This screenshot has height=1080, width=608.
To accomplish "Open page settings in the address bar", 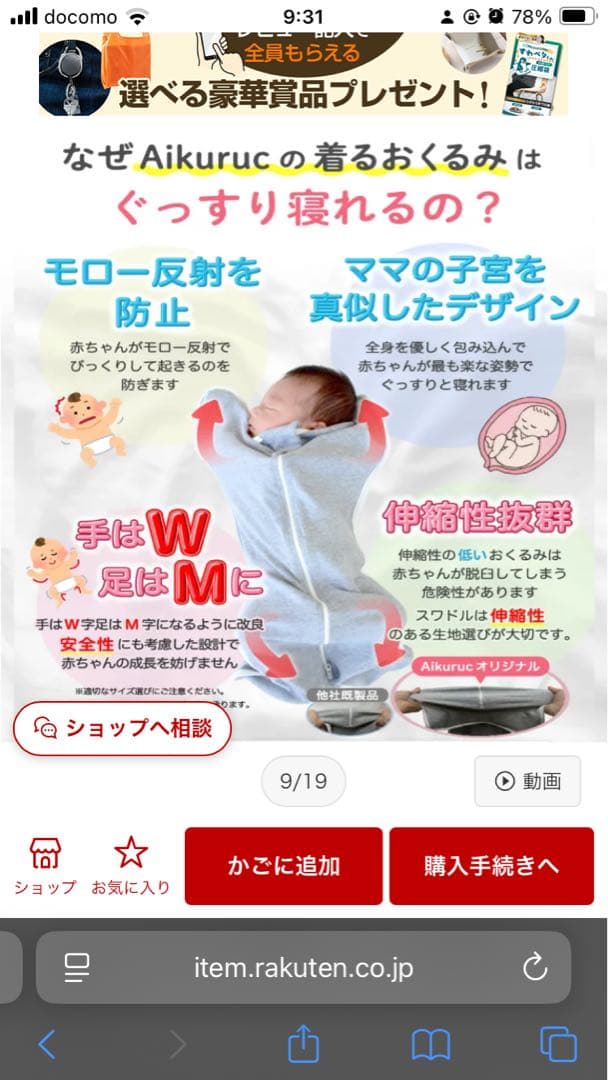I will [x=77, y=967].
